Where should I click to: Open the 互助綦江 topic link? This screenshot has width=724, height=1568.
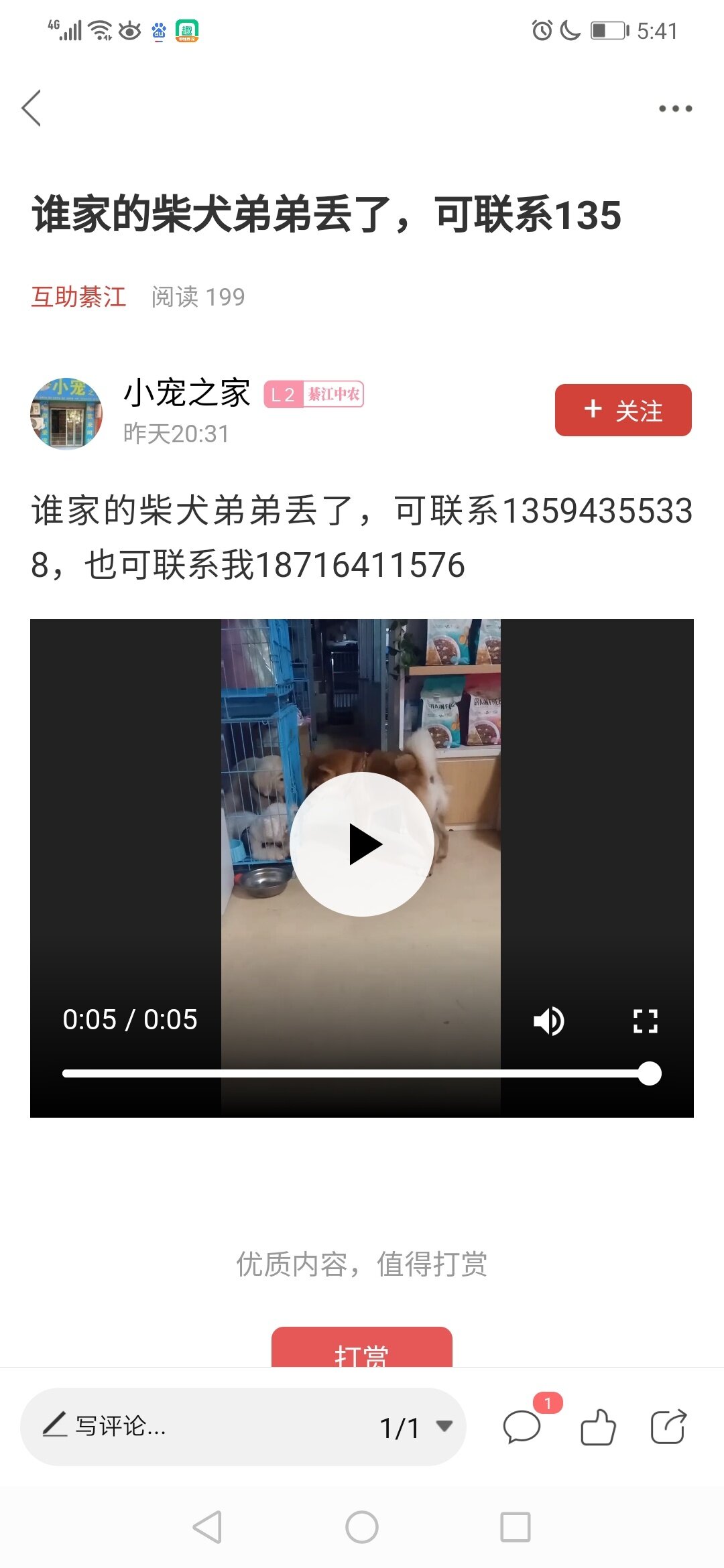coord(78,297)
